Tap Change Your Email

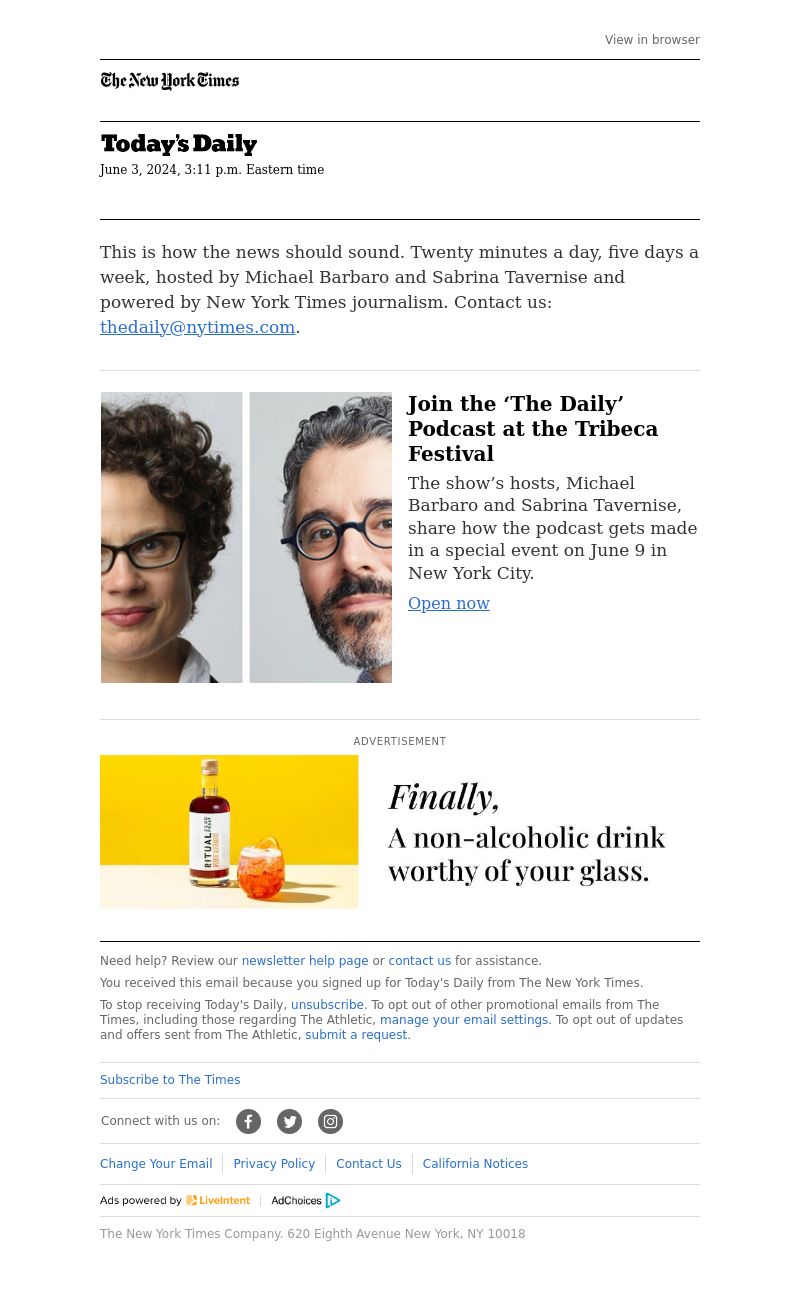[x=156, y=1164]
